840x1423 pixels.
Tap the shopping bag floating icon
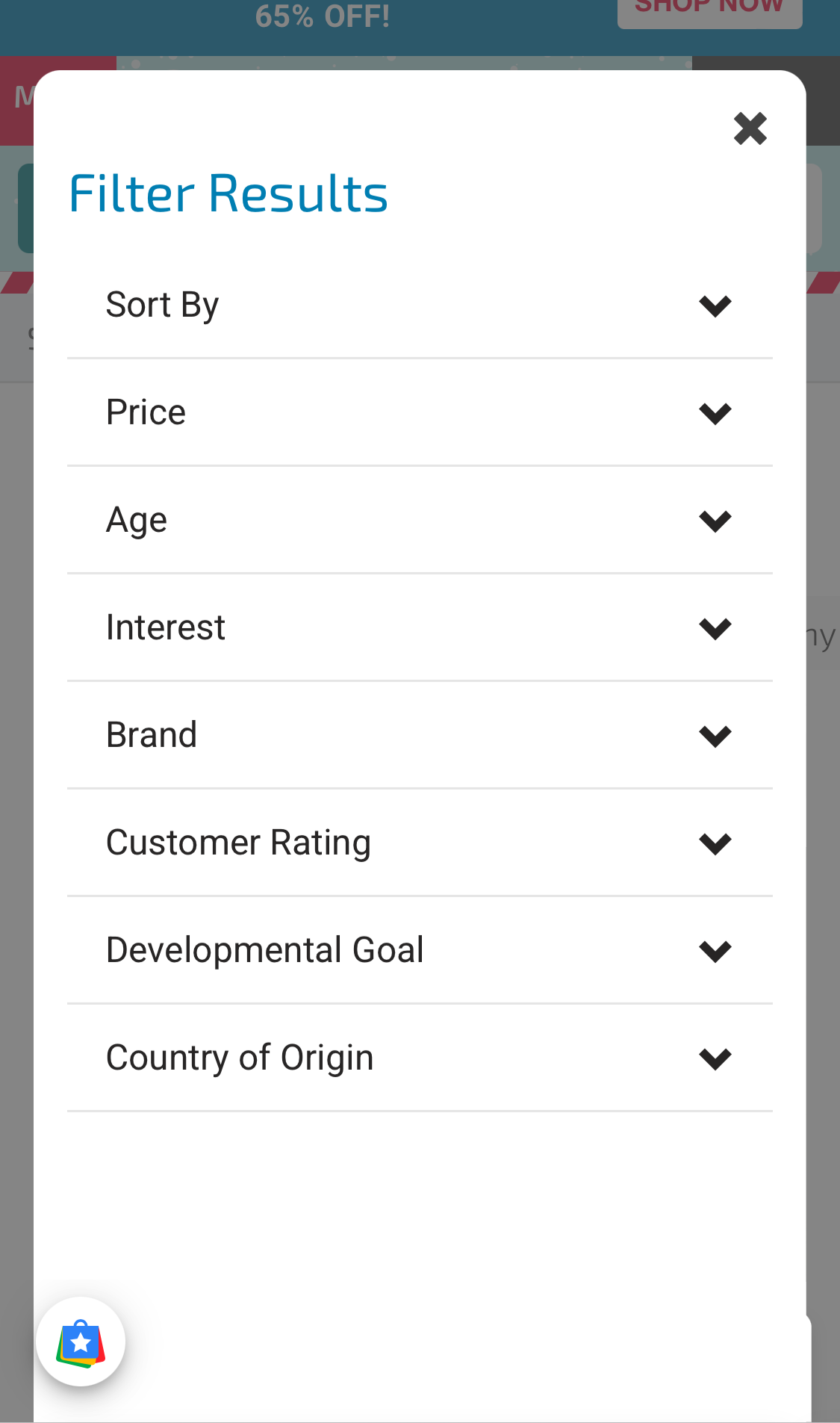80,1341
